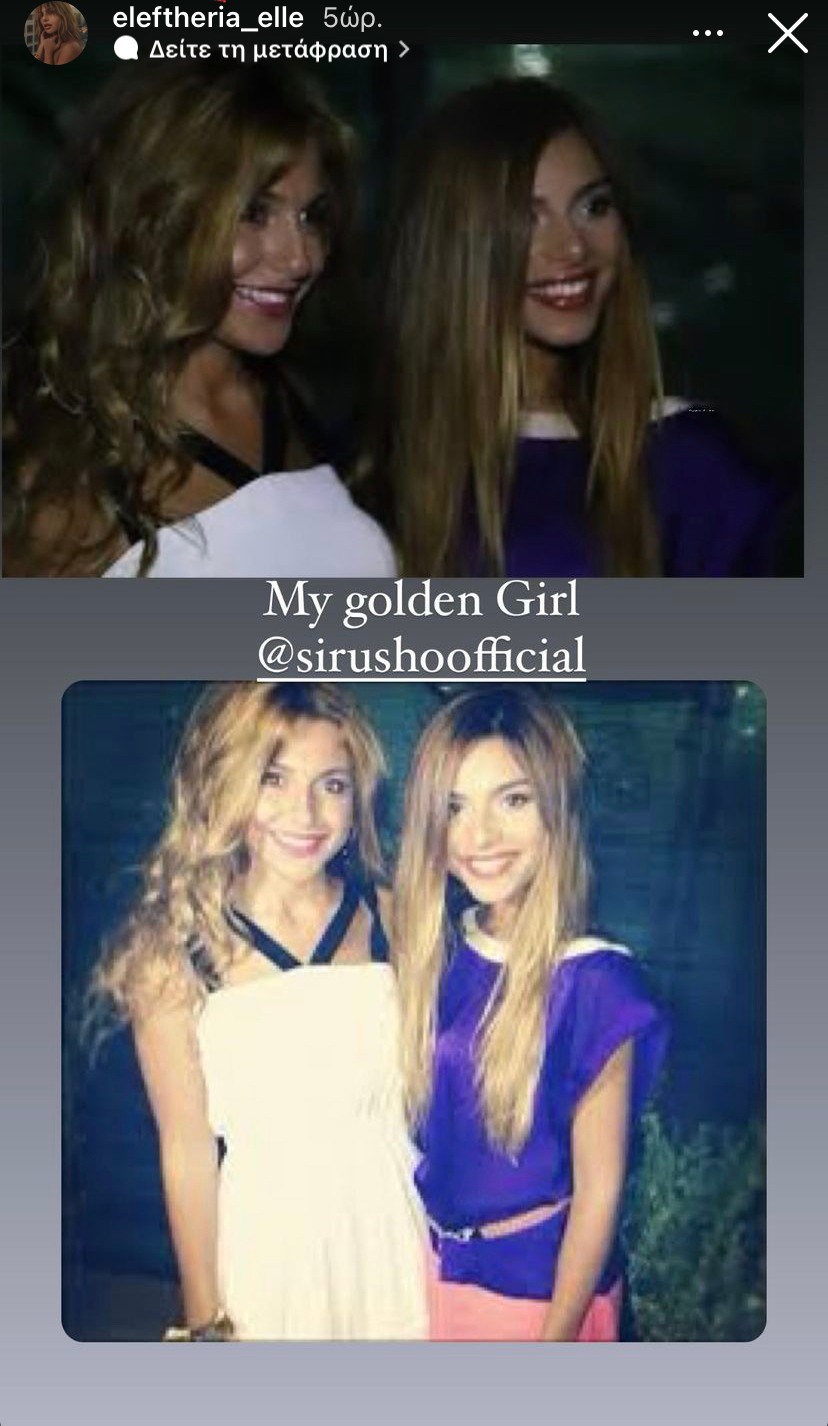Open eleftheria_elle's profile picture

(x=56, y=33)
